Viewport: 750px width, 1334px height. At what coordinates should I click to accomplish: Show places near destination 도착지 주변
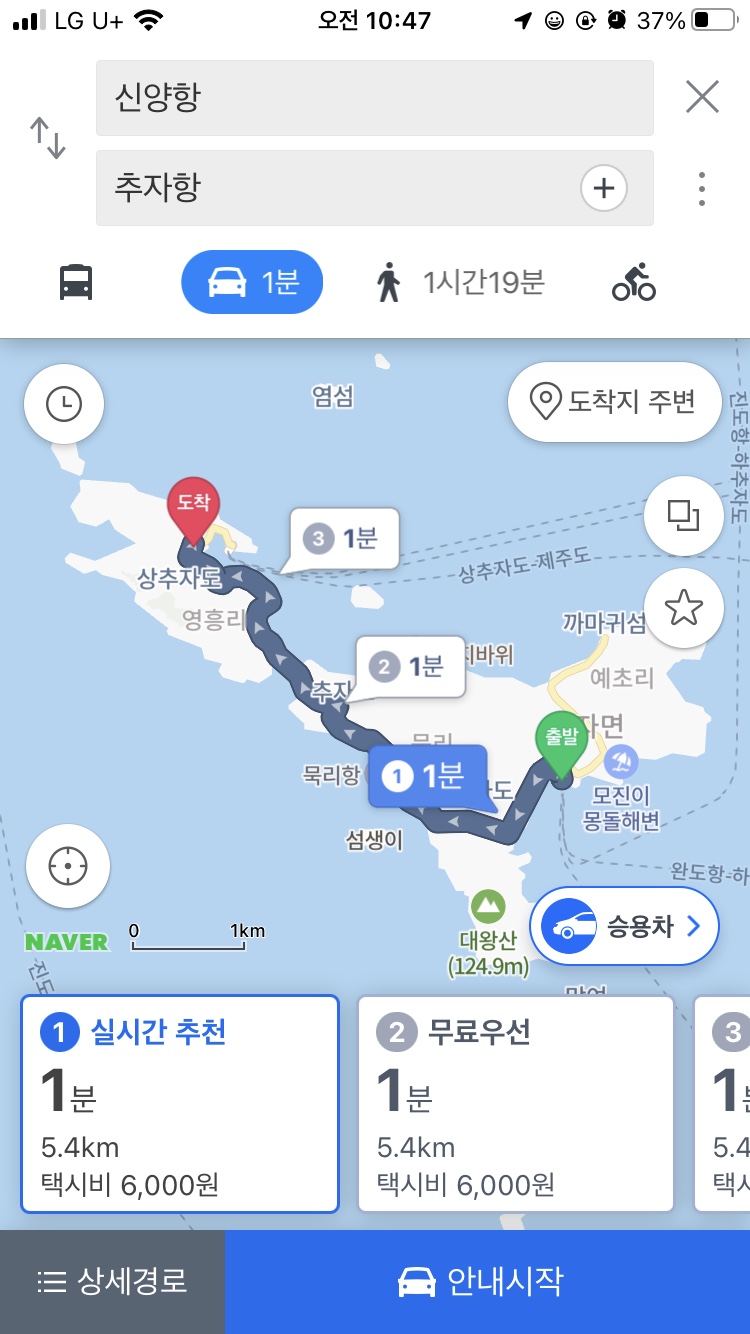tap(614, 402)
